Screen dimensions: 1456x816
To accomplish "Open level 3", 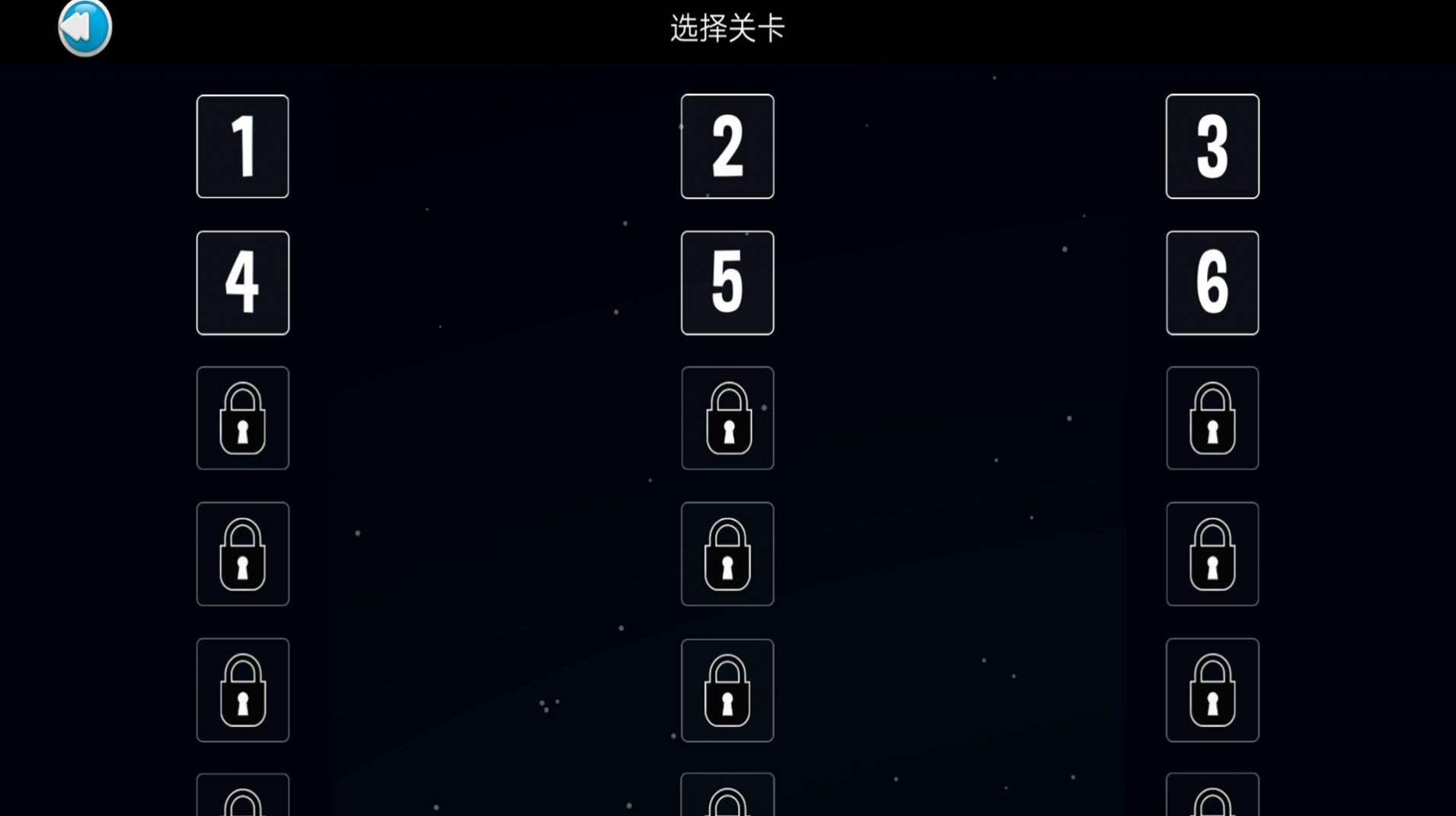I will pos(1212,146).
